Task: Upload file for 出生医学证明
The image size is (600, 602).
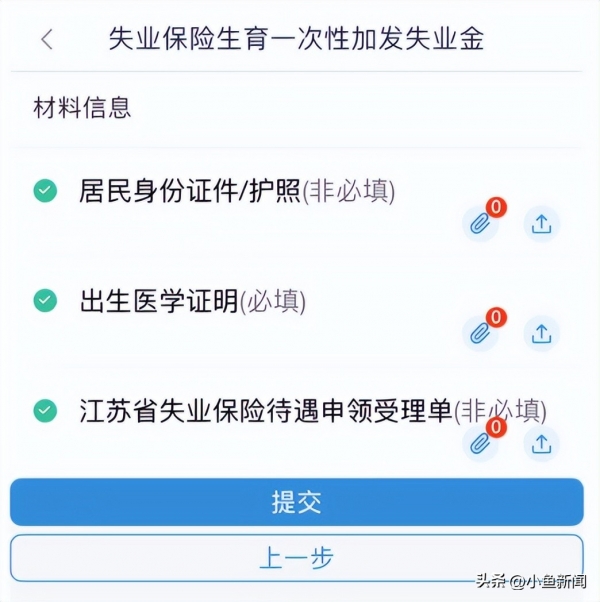Action: 541,333
